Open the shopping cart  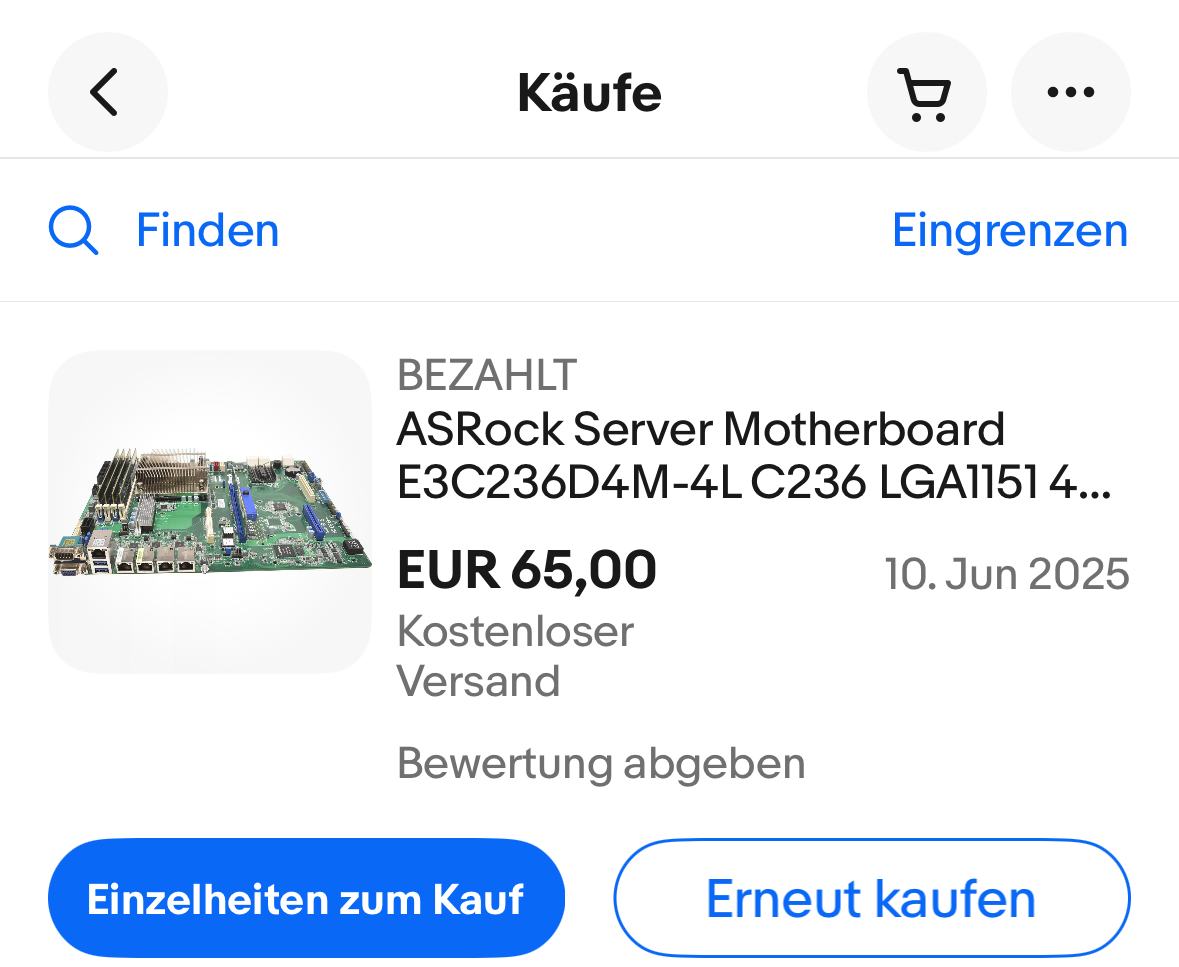926,92
